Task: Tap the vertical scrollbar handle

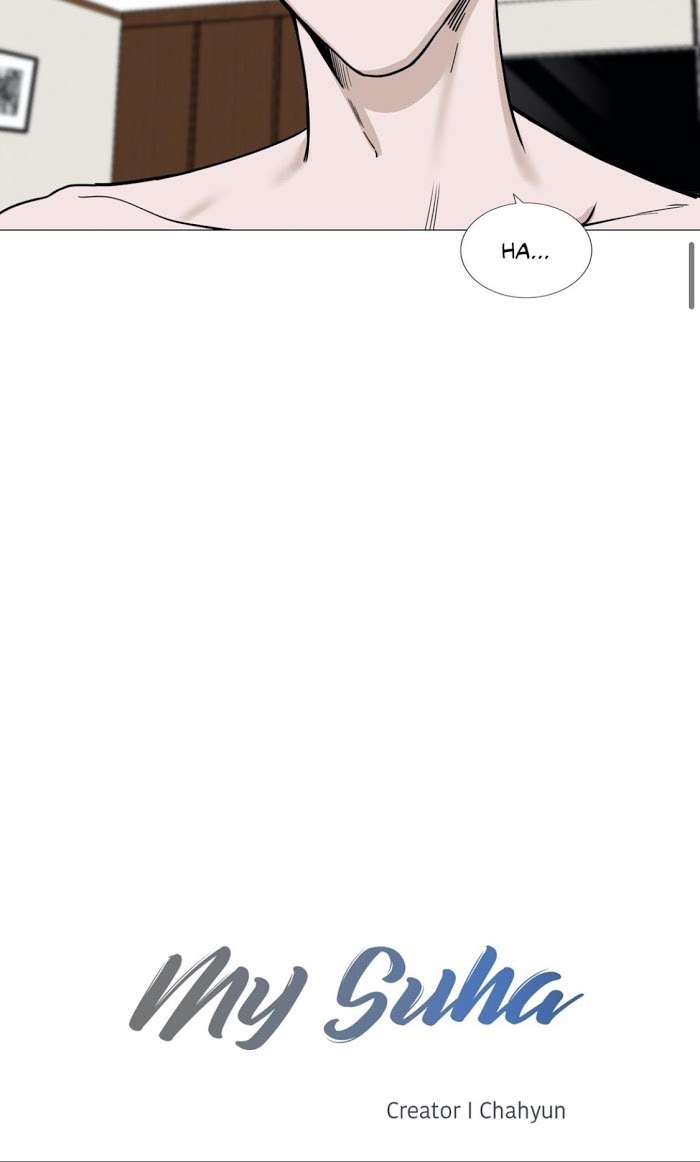Action: [691, 275]
